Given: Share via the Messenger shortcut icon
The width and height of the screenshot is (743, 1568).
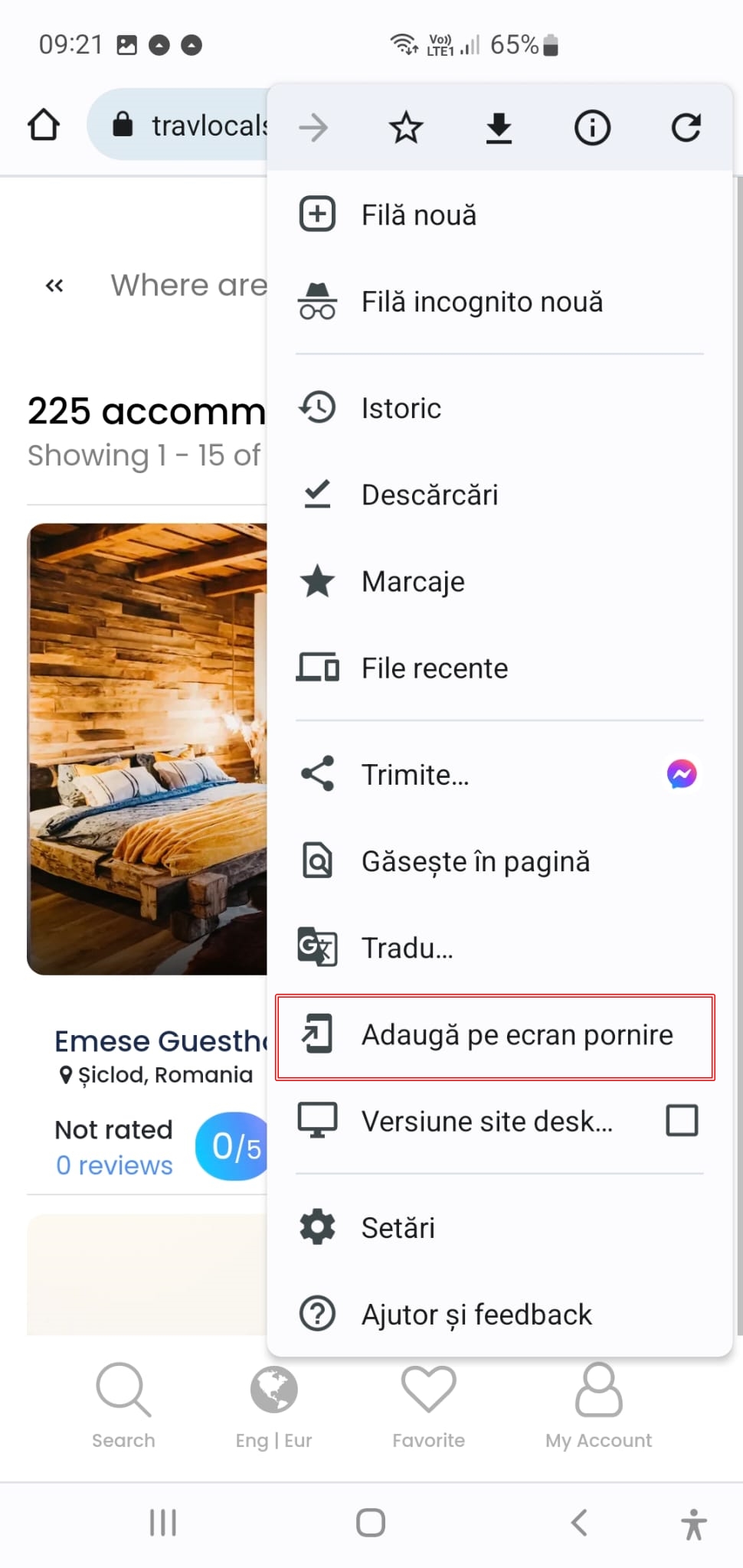Looking at the screenshot, I should [681, 774].
